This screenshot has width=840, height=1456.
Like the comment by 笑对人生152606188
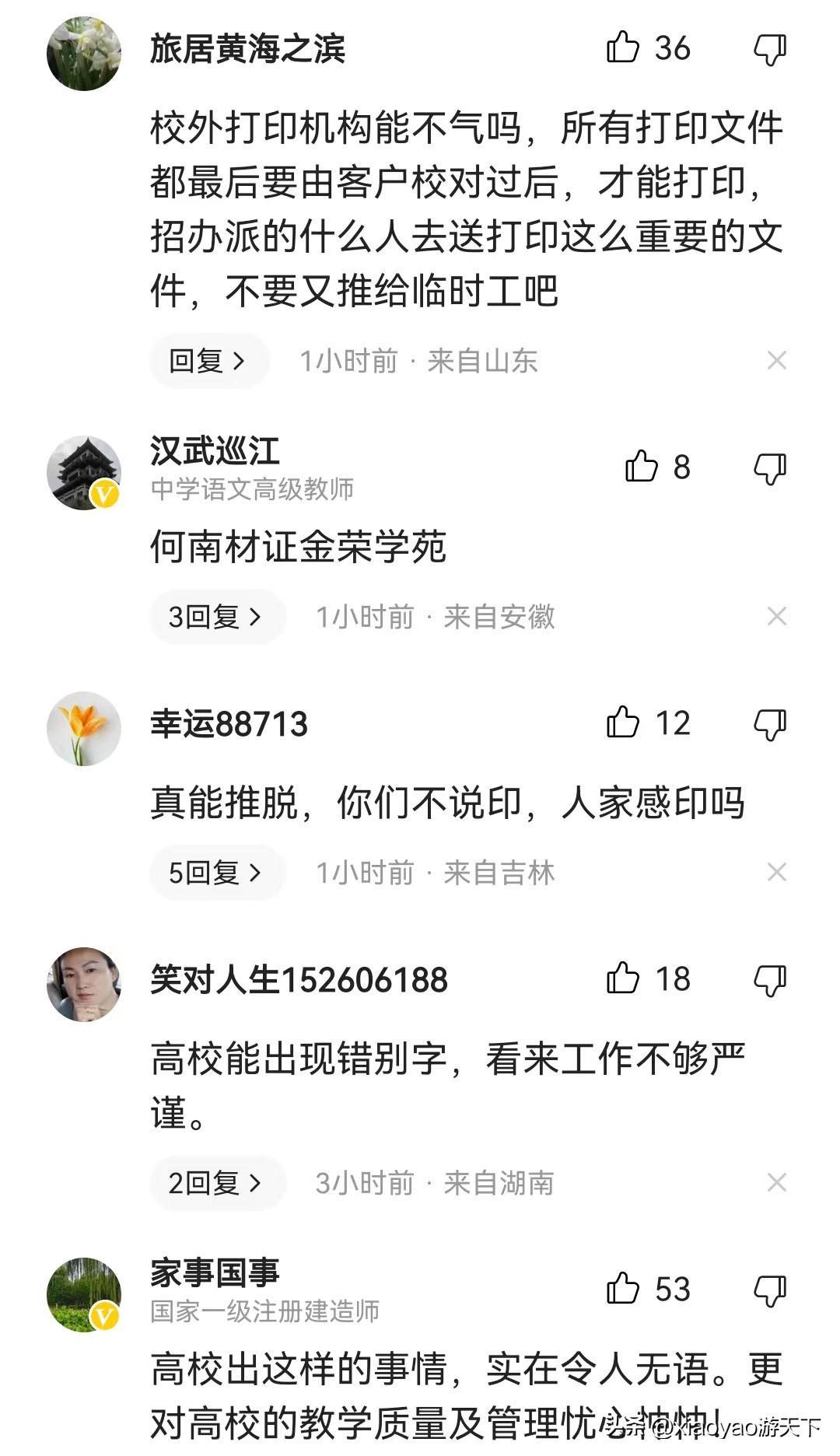click(623, 979)
